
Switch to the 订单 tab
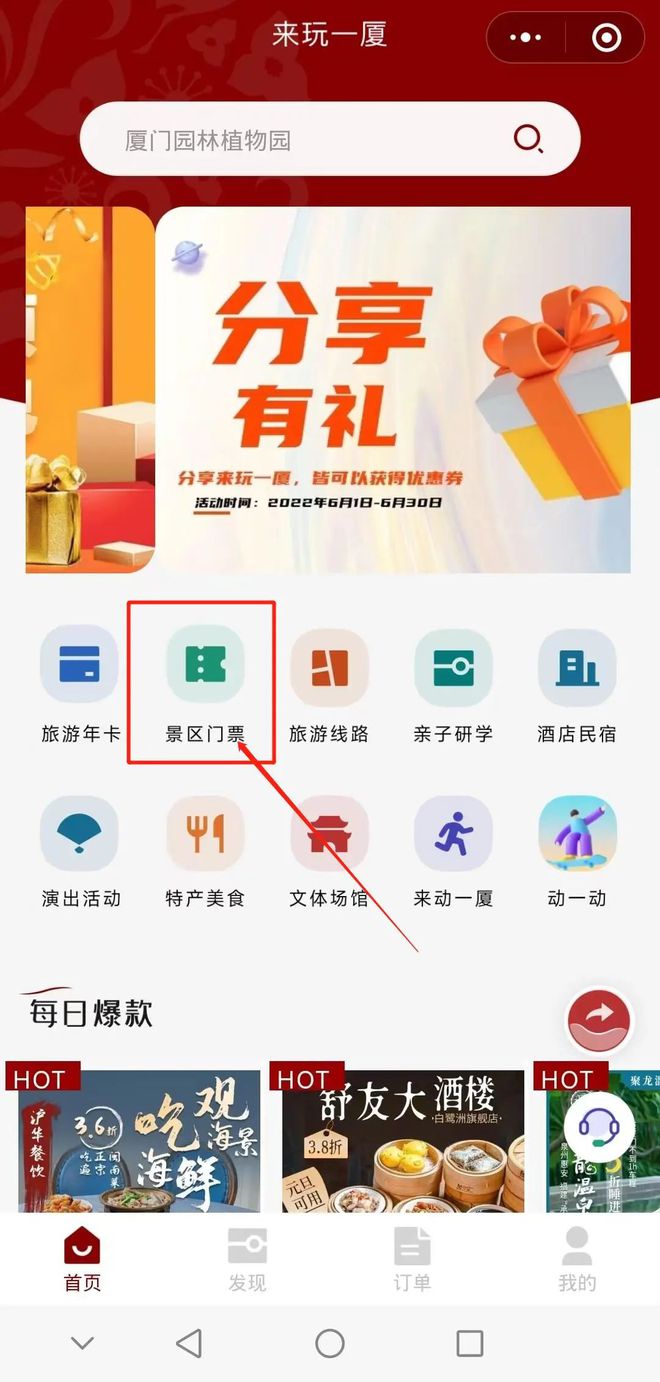pyautogui.click(x=412, y=1260)
